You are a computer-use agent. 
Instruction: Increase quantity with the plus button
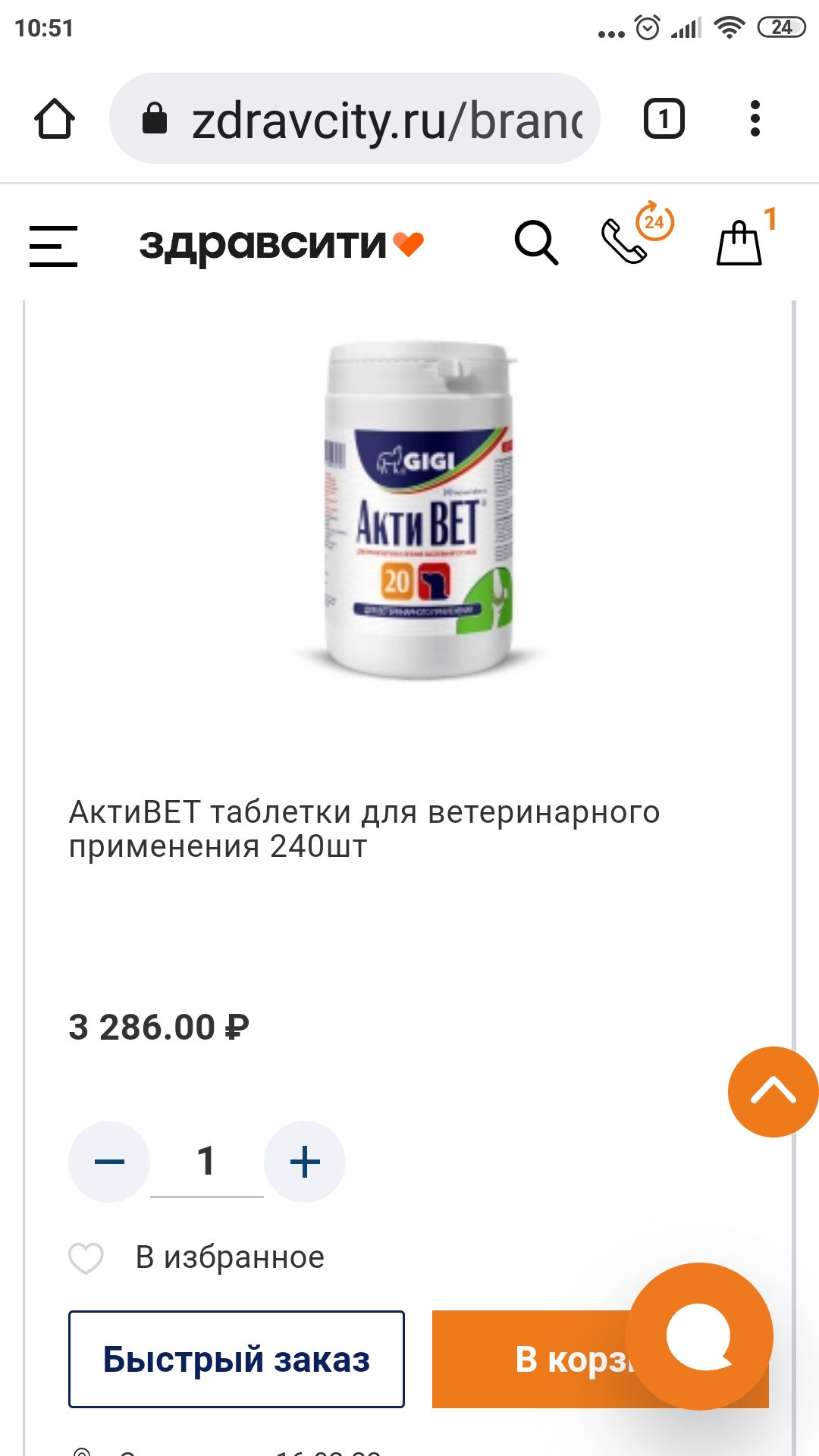coord(305,1161)
